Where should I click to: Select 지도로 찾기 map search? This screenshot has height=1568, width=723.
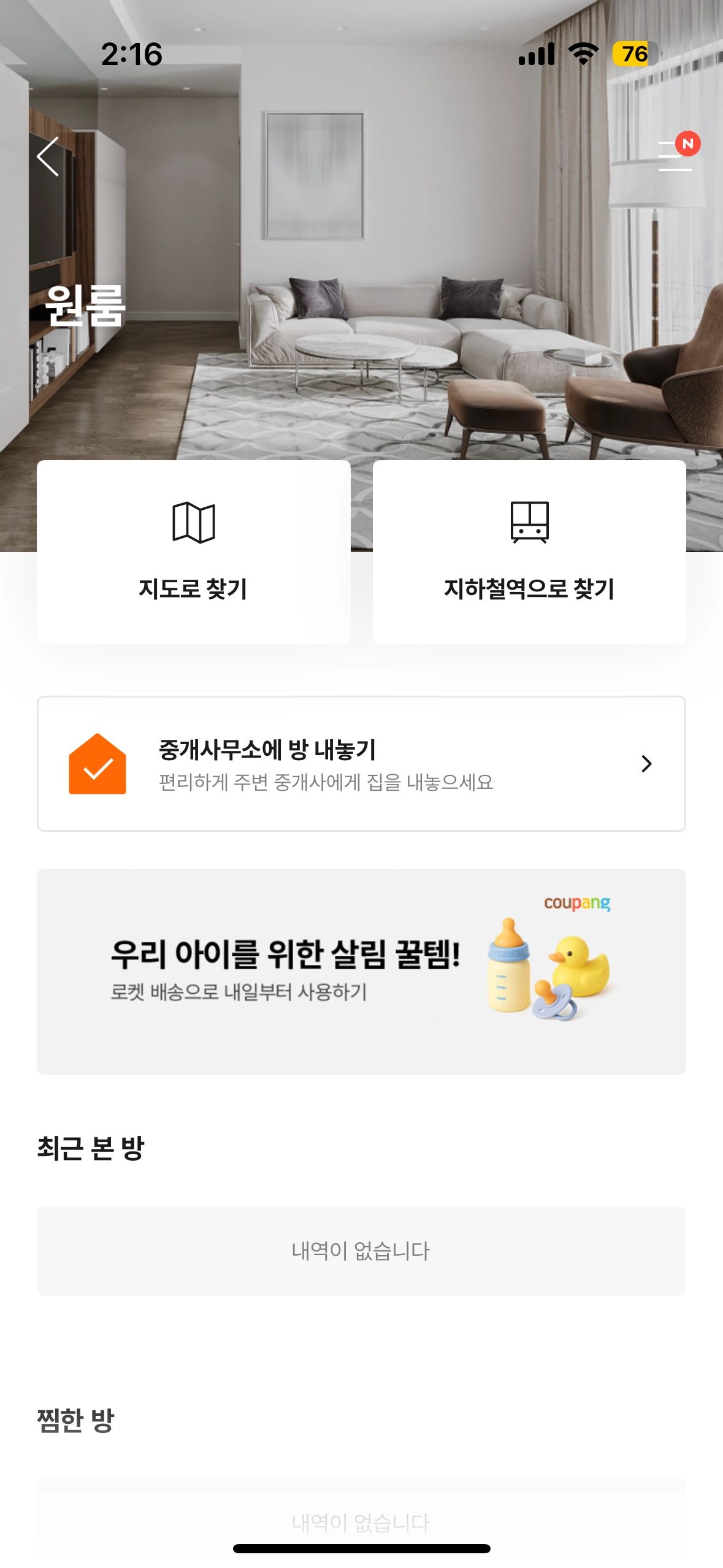tap(193, 551)
